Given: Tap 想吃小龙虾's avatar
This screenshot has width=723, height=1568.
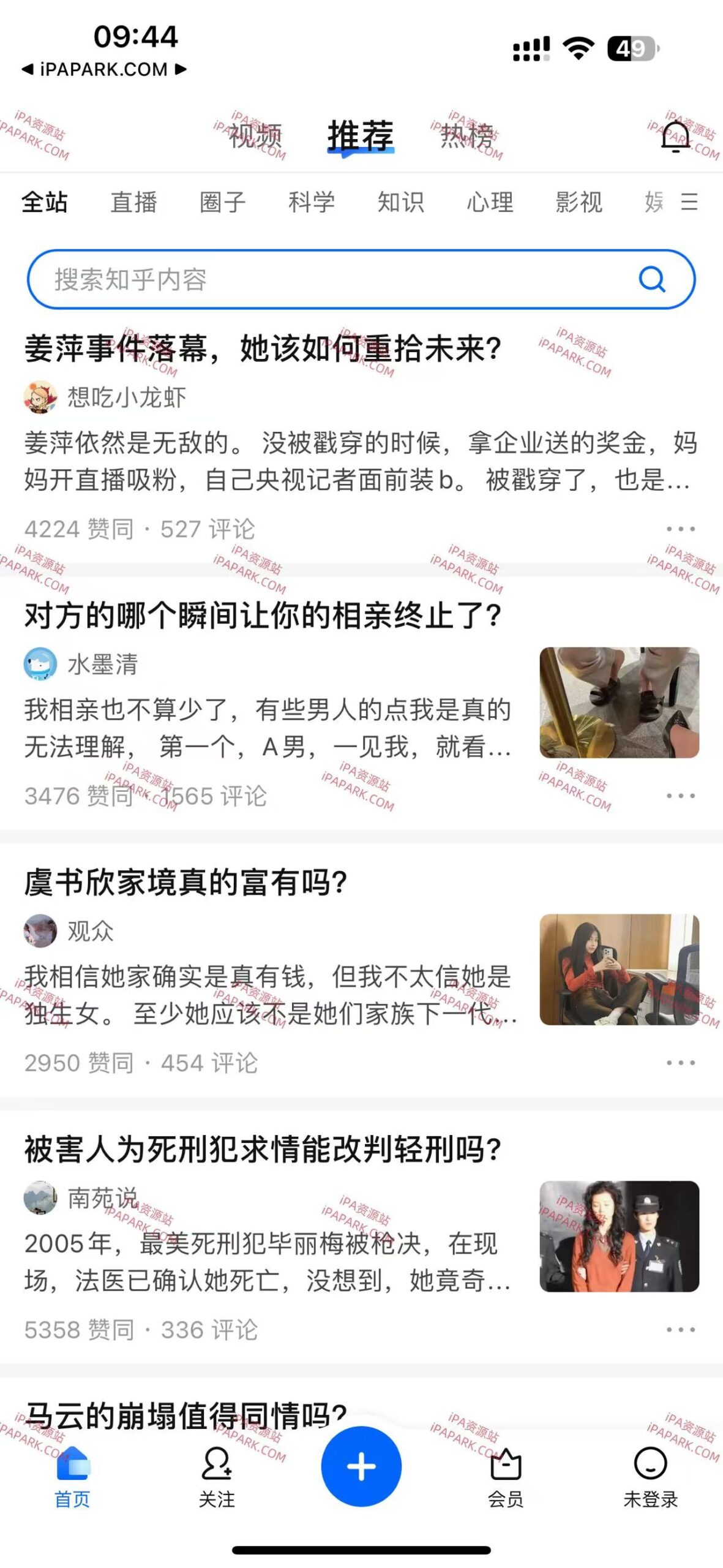Looking at the screenshot, I should [39, 398].
